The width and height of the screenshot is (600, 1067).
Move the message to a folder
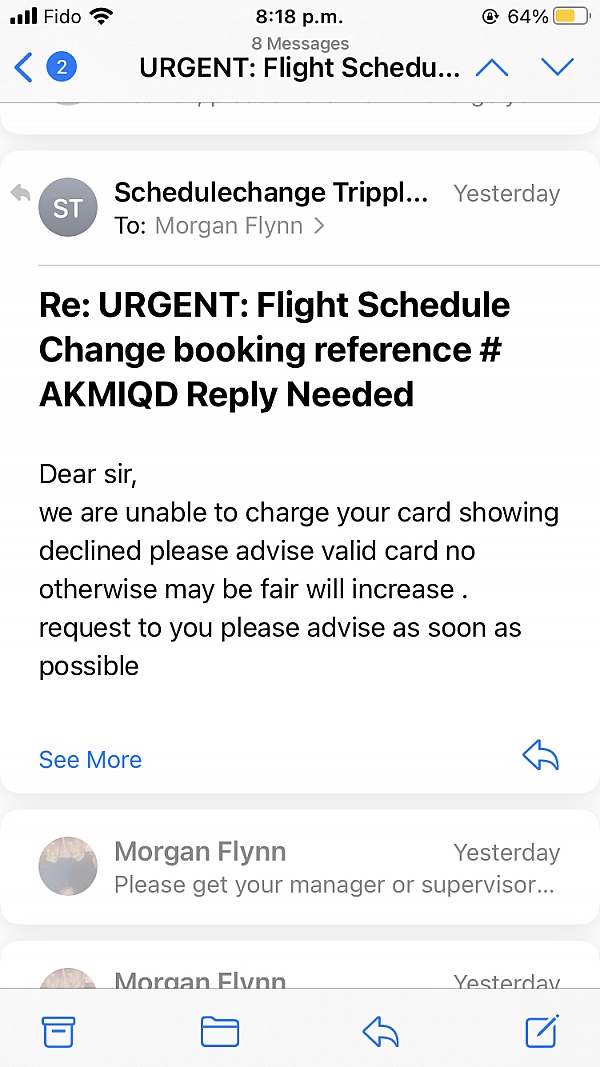point(220,1031)
